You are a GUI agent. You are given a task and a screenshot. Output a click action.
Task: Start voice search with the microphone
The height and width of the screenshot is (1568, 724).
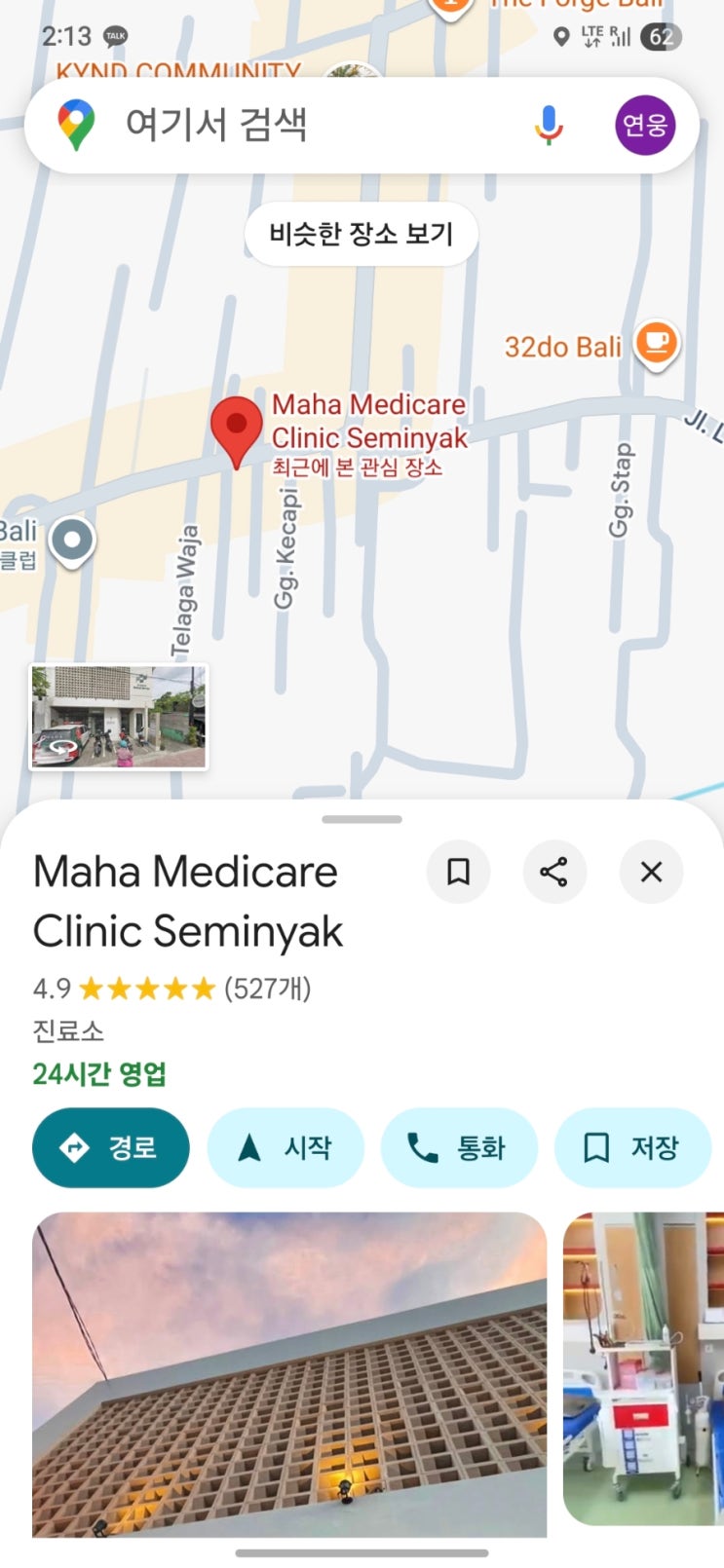point(549,125)
